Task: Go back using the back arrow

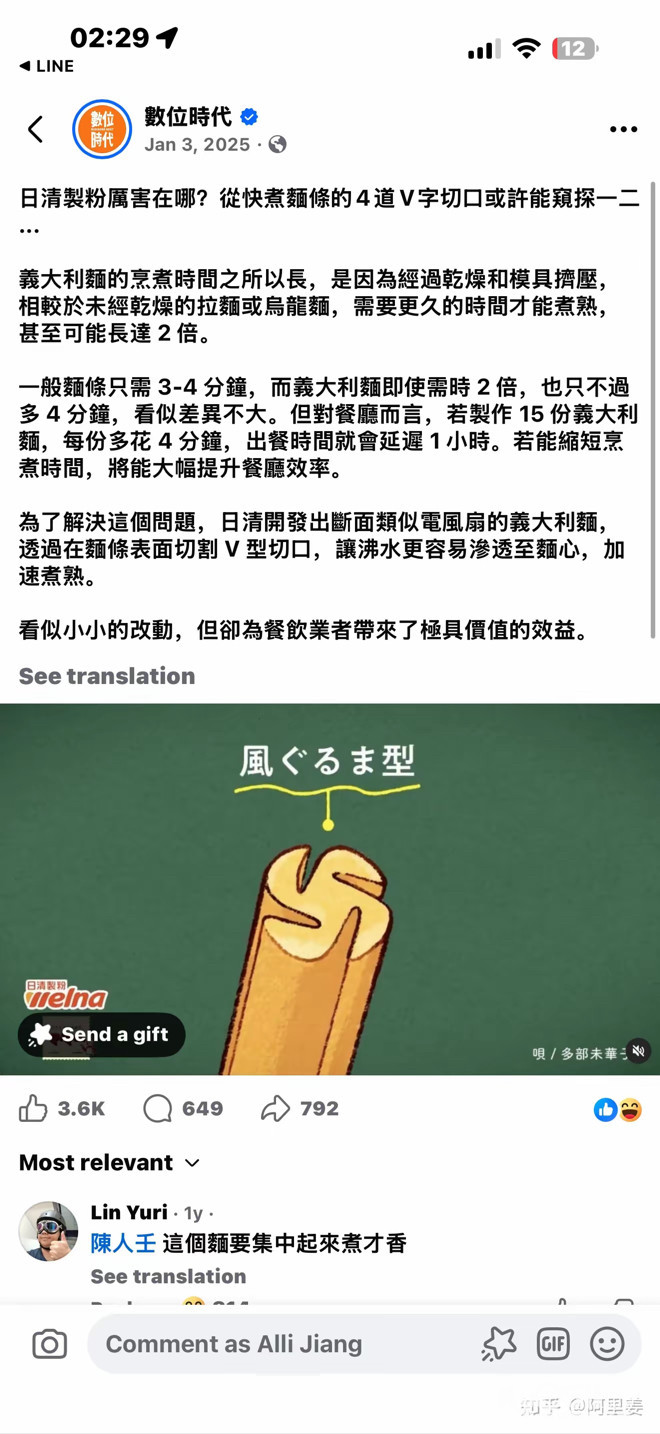Action: [x=36, y=129]
